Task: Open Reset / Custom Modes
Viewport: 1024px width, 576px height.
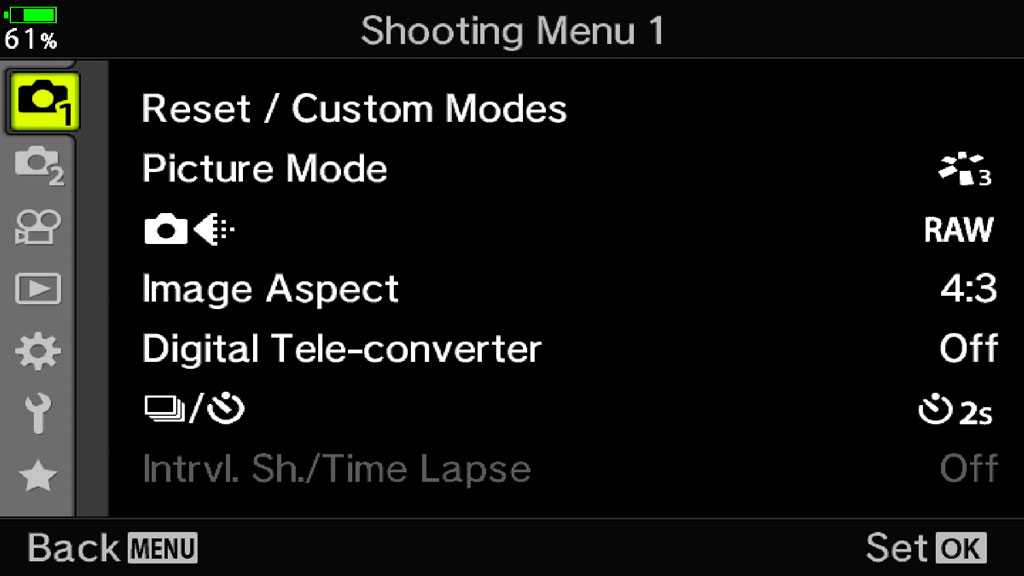Action: (x=354, y=108)
